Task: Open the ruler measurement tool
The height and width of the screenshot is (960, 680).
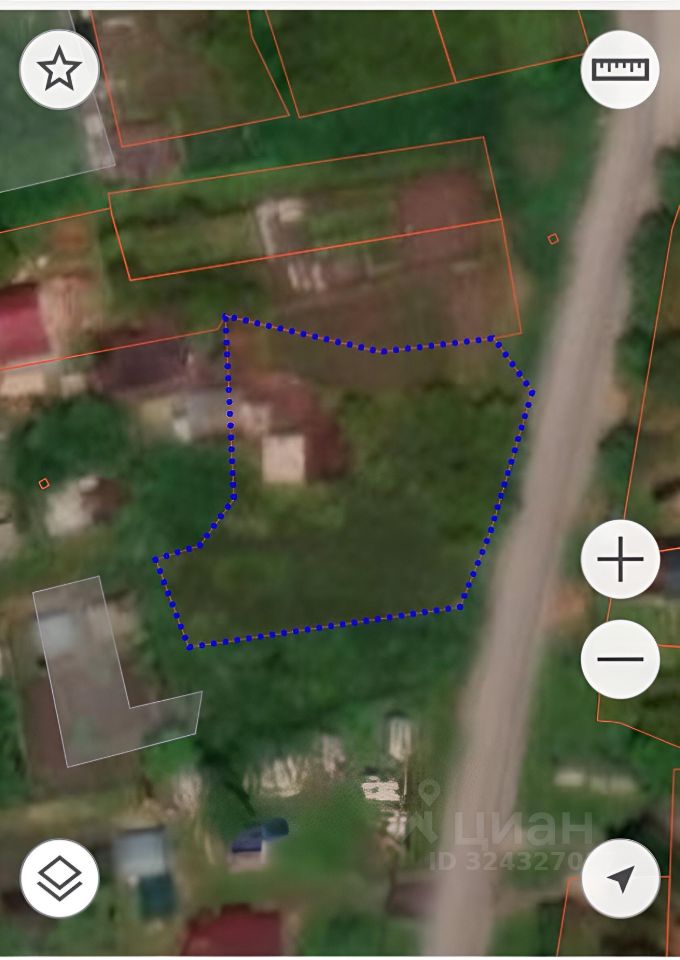Action: click(620, 69)
